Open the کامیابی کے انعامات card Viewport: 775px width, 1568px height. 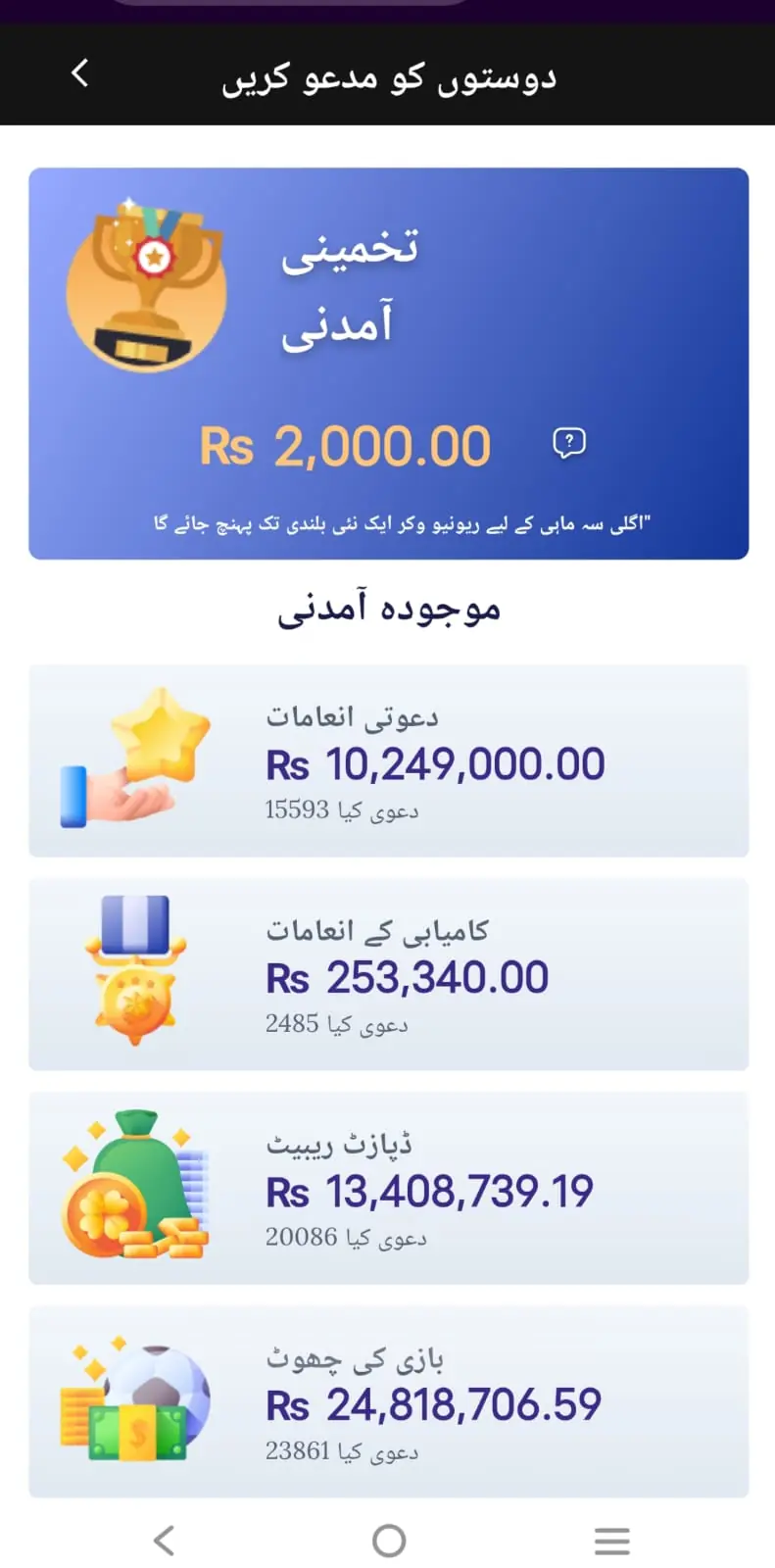coord(388,974)
